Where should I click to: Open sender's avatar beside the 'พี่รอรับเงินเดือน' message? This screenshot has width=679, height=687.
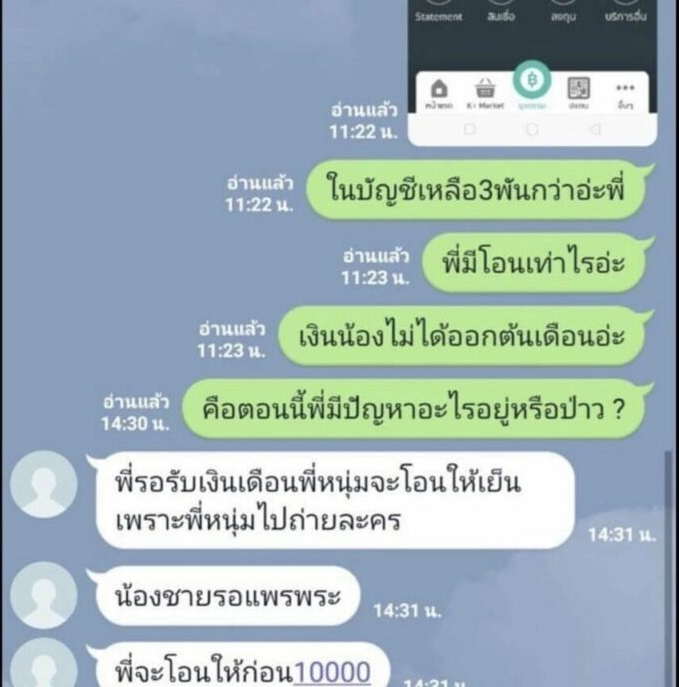coord(43,485)
